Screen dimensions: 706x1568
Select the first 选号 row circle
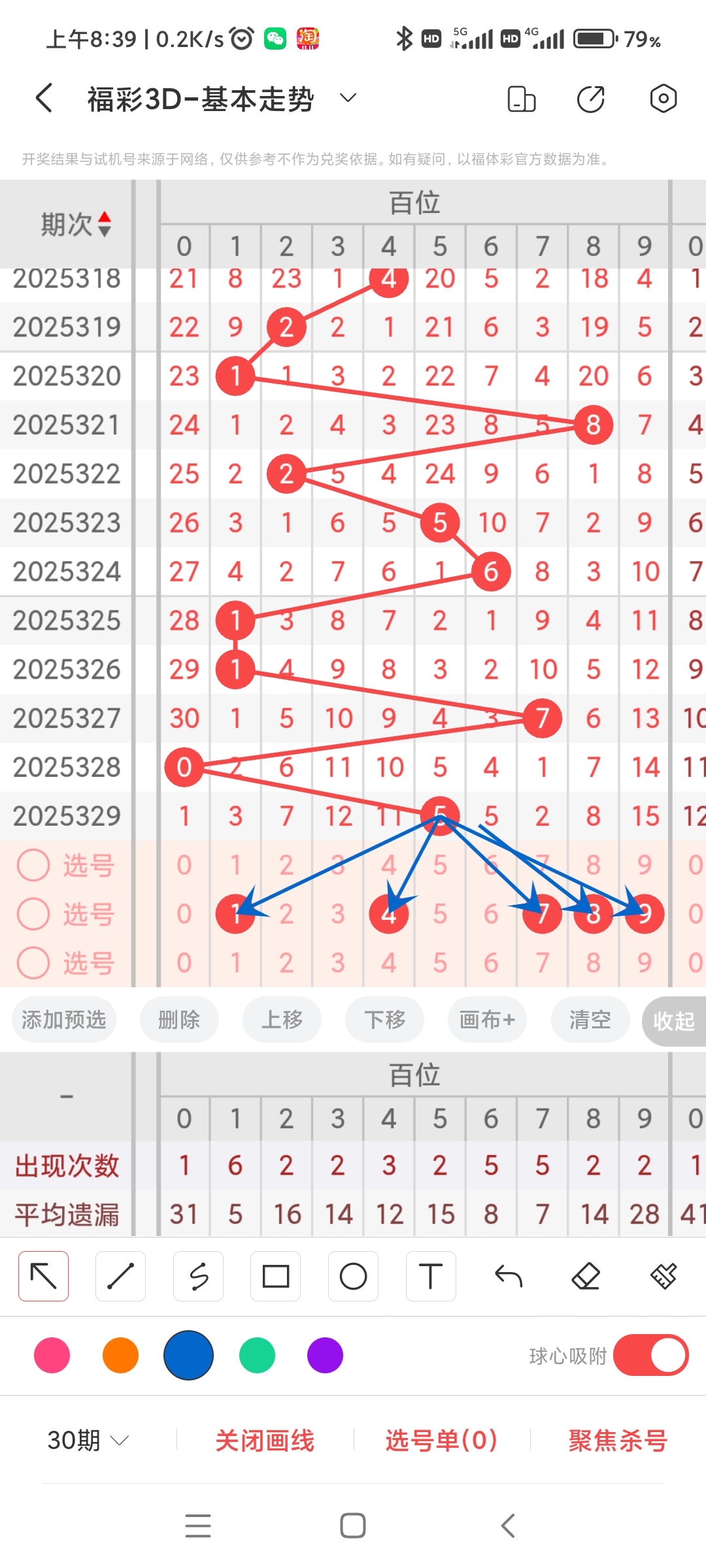pos(33,865)
